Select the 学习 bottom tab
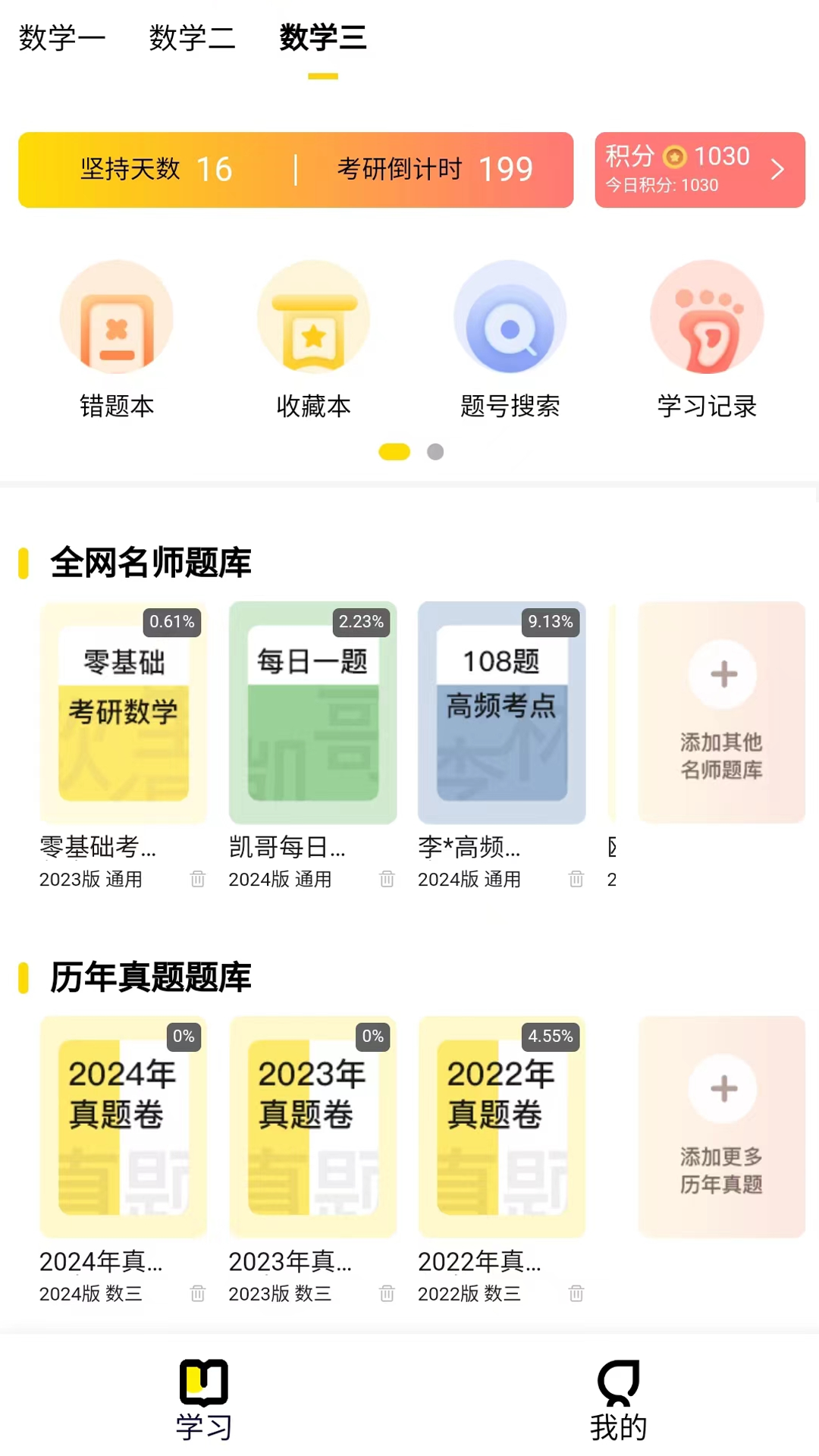The width and height of the screenshot is (819, 1456). (x=203, y=1400)
